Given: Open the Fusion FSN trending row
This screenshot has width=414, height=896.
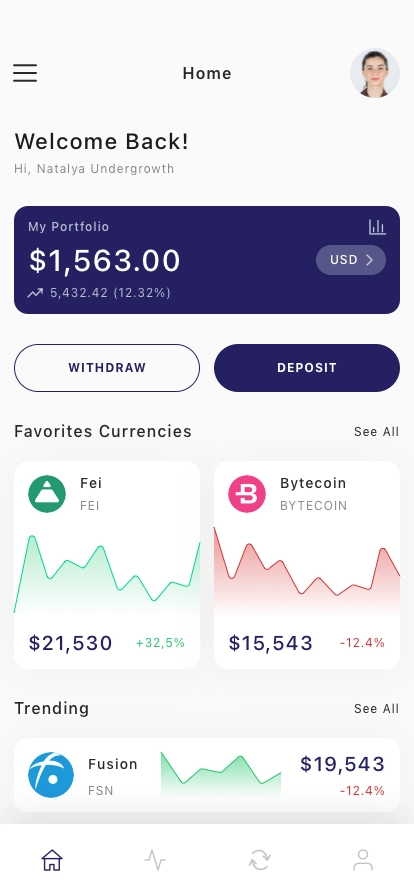Looking at the screenshot, I should 207,775.
